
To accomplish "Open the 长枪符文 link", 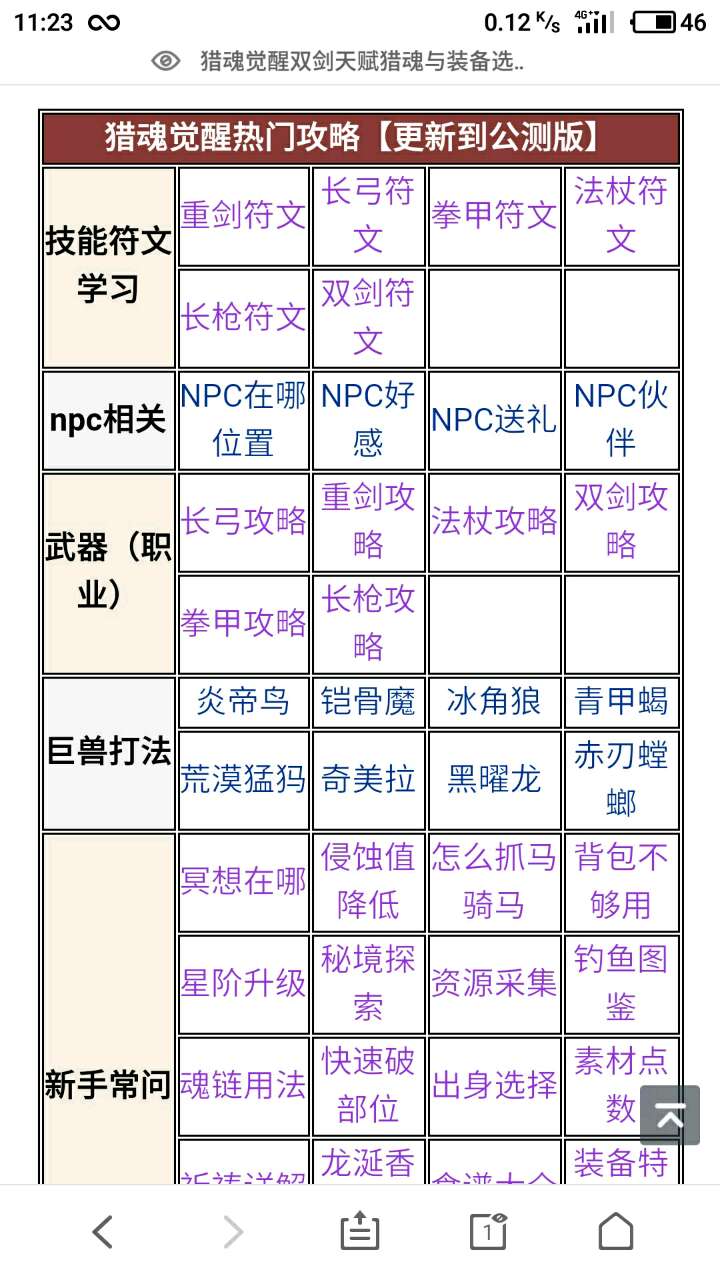I will click(x=243, y=318).
